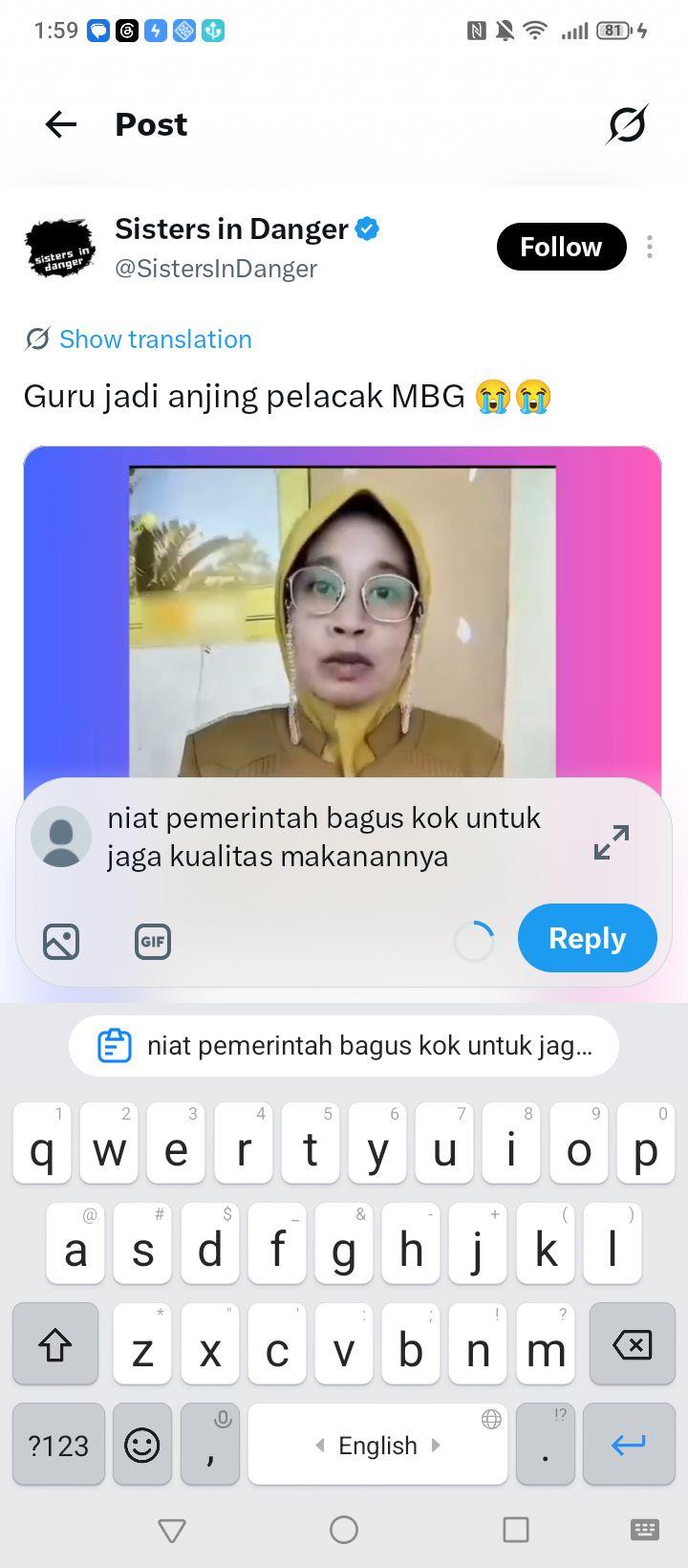This screenshot has height=1568, width=688.
Task: Hit the backspace key
Action: coord(631,1345)
